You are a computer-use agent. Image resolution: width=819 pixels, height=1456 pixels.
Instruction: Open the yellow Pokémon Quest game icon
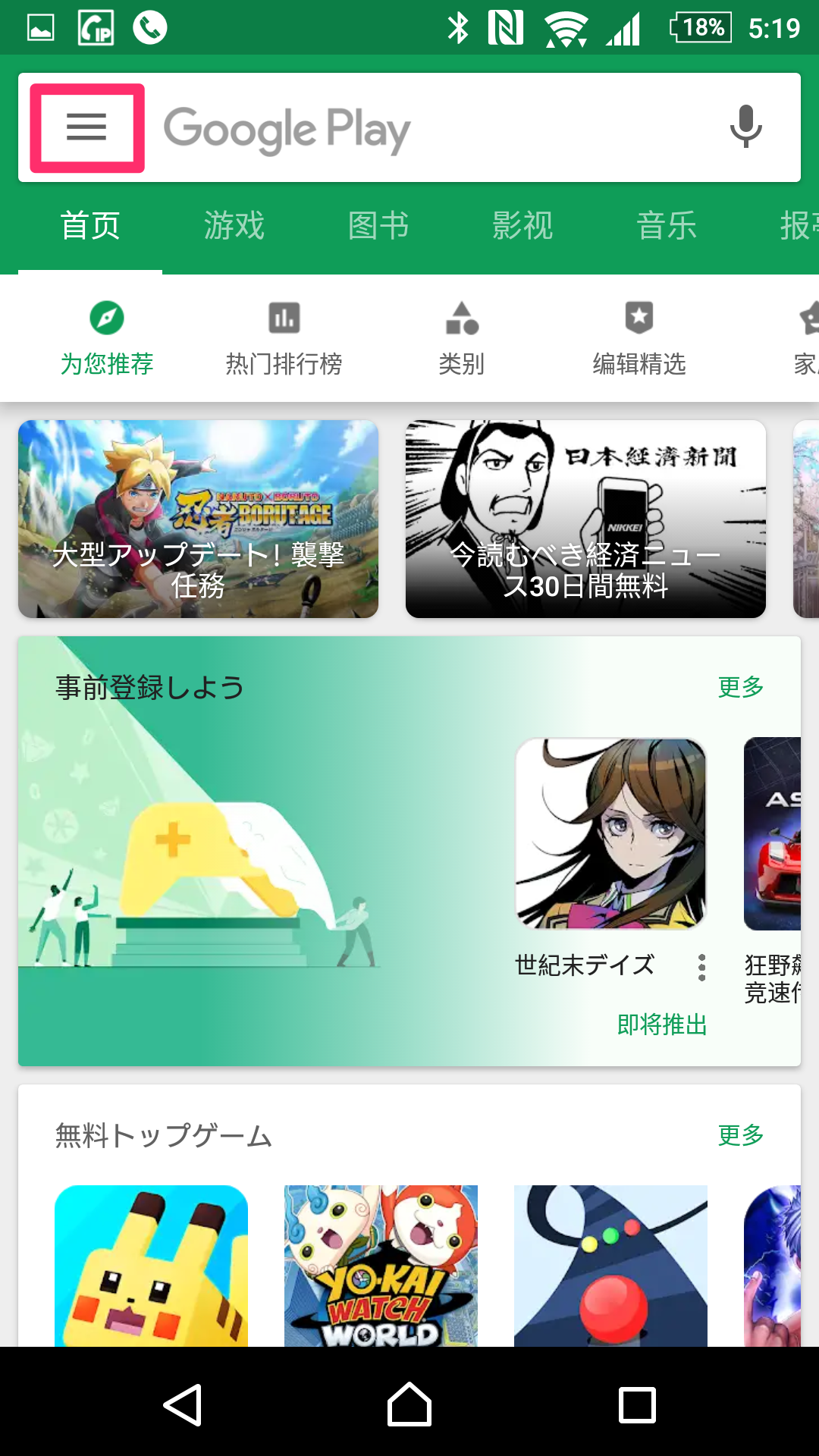click(151, 1265)
